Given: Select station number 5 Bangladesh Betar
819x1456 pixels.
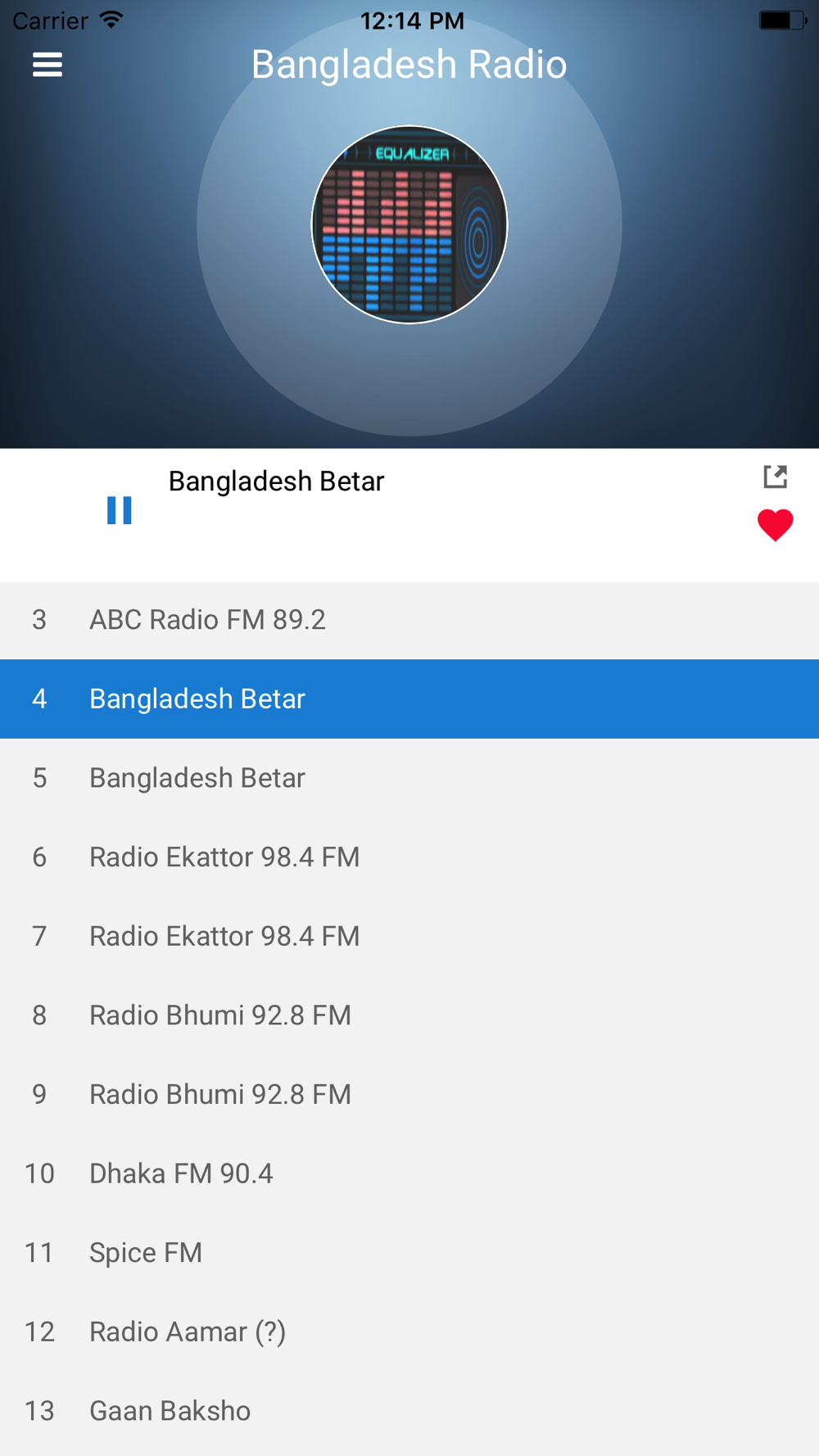Looking at the screenshot, I should pos(409,778).
